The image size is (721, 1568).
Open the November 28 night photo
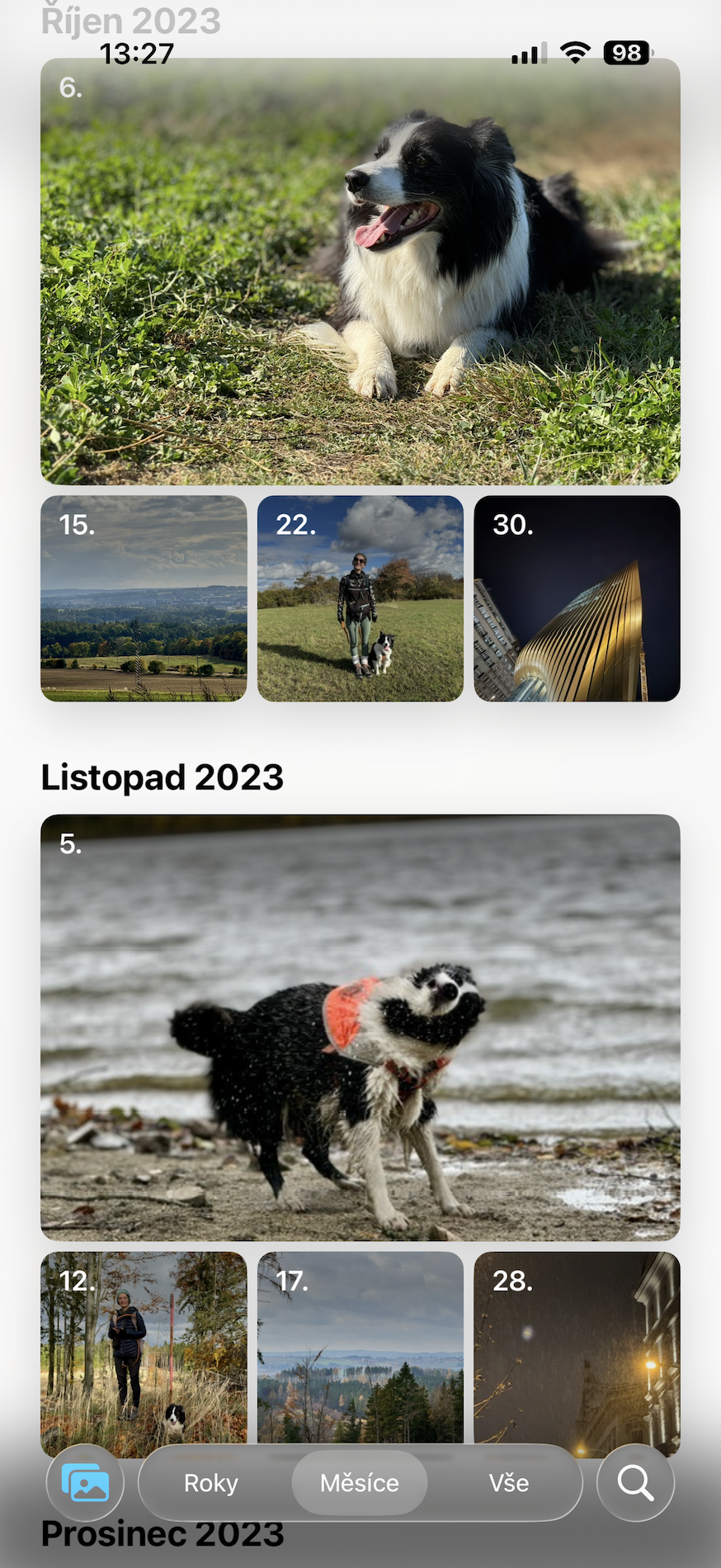(577, 1345)
